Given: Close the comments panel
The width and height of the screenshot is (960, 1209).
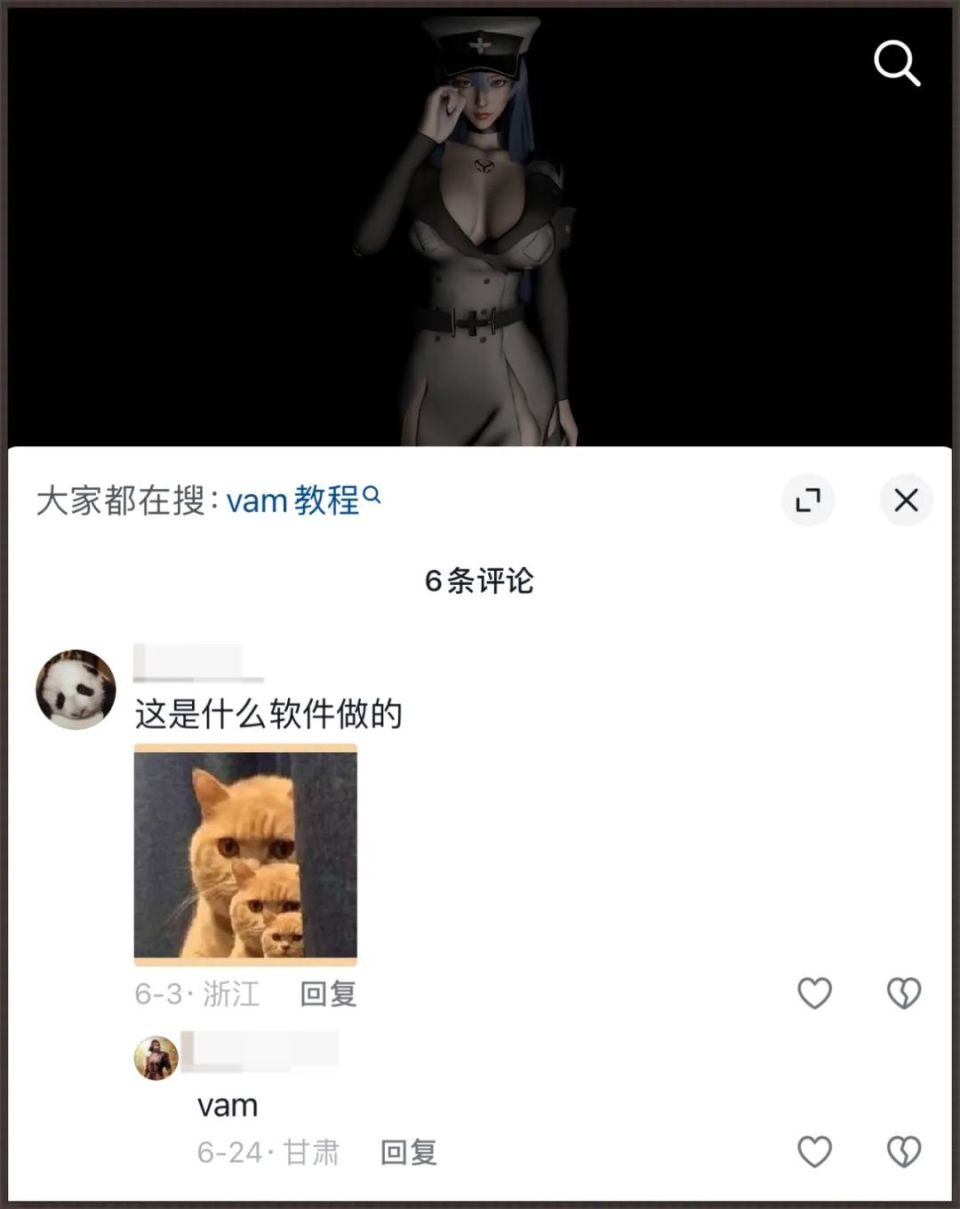Looking at the screenshot, I should [x=905, y=500].
